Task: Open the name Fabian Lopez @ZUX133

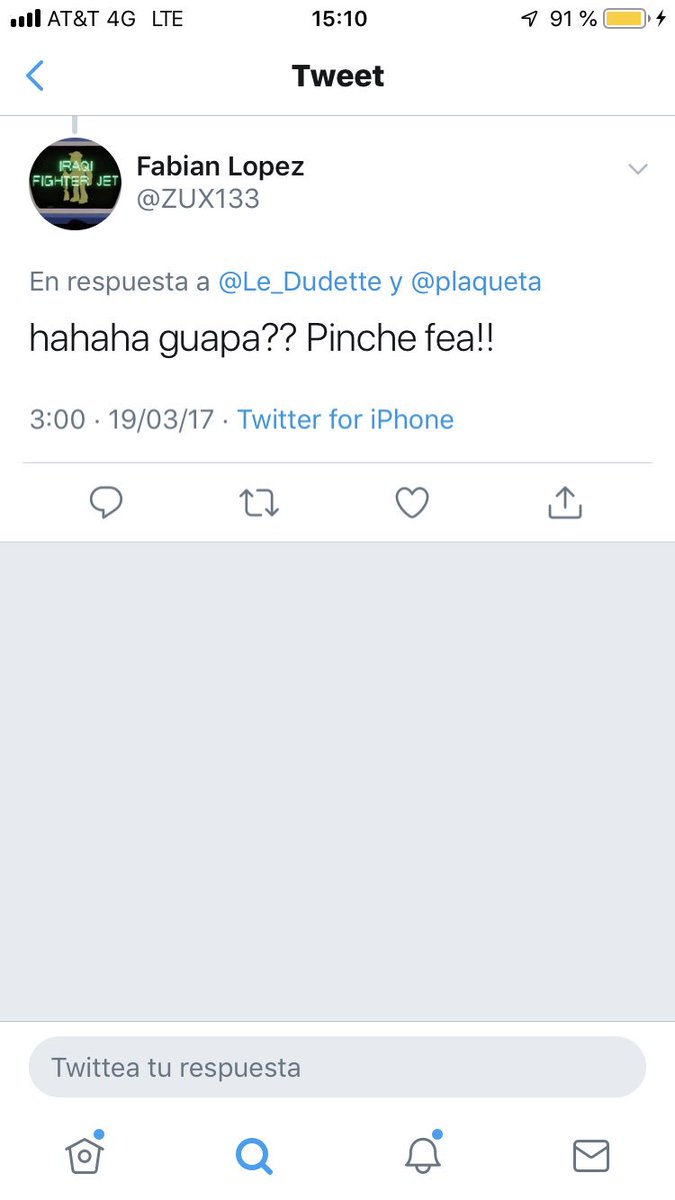Action: (x=220, y=182)
